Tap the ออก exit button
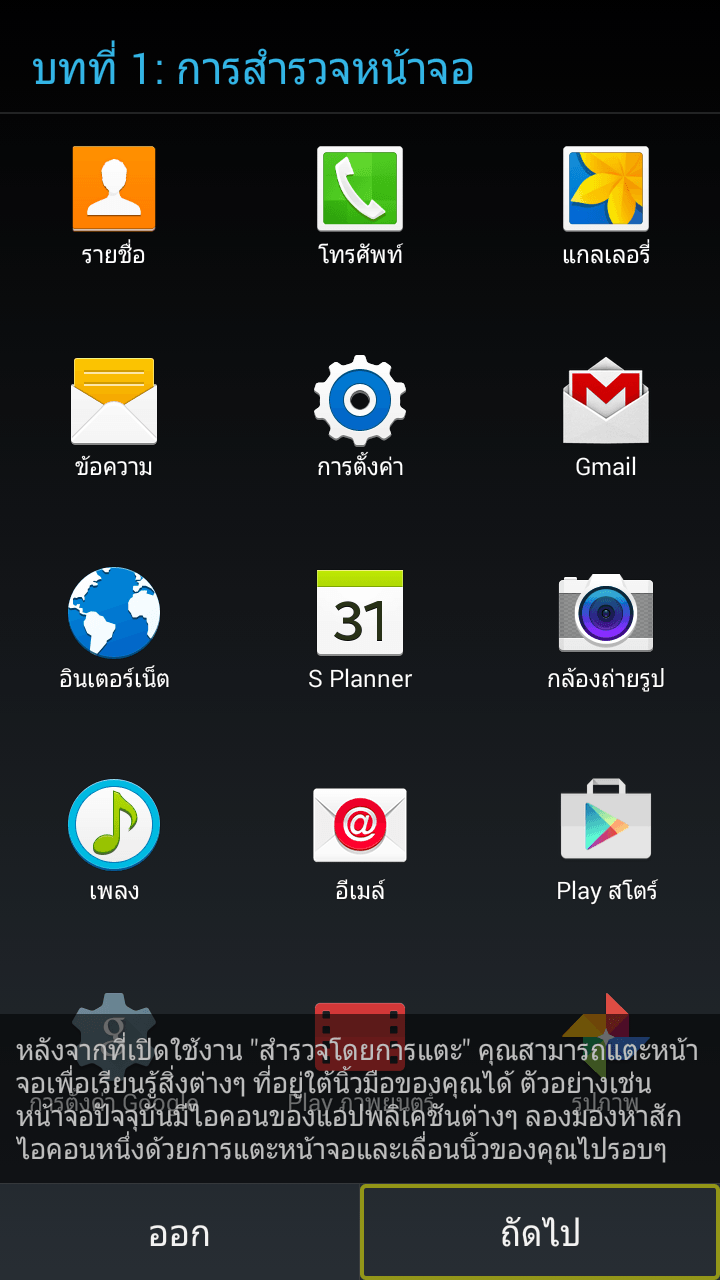 (x=179, y=1233)
